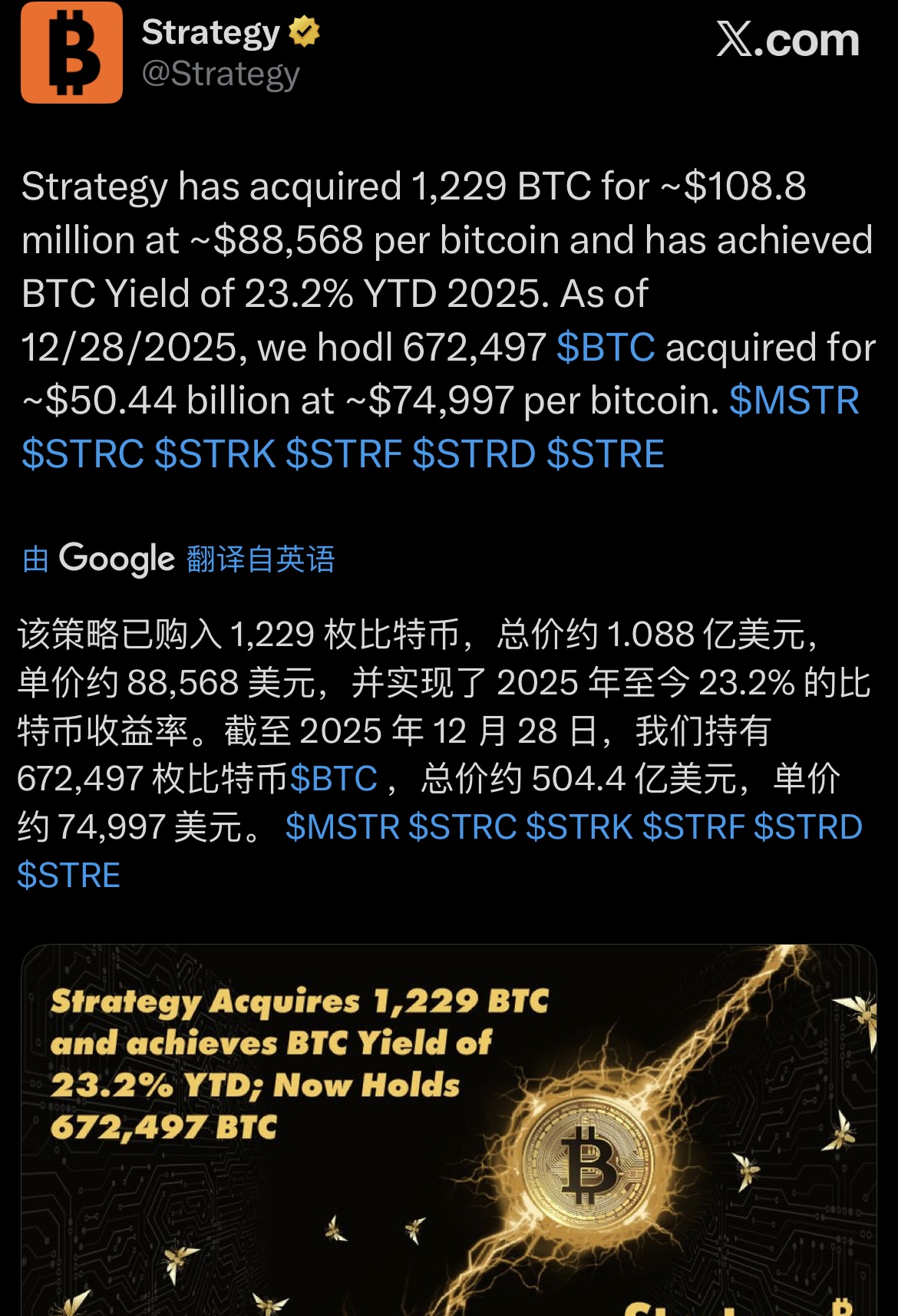Tap the $BTC cashtag in the English post
898x1316 pixels.
(x=606, y=347)
